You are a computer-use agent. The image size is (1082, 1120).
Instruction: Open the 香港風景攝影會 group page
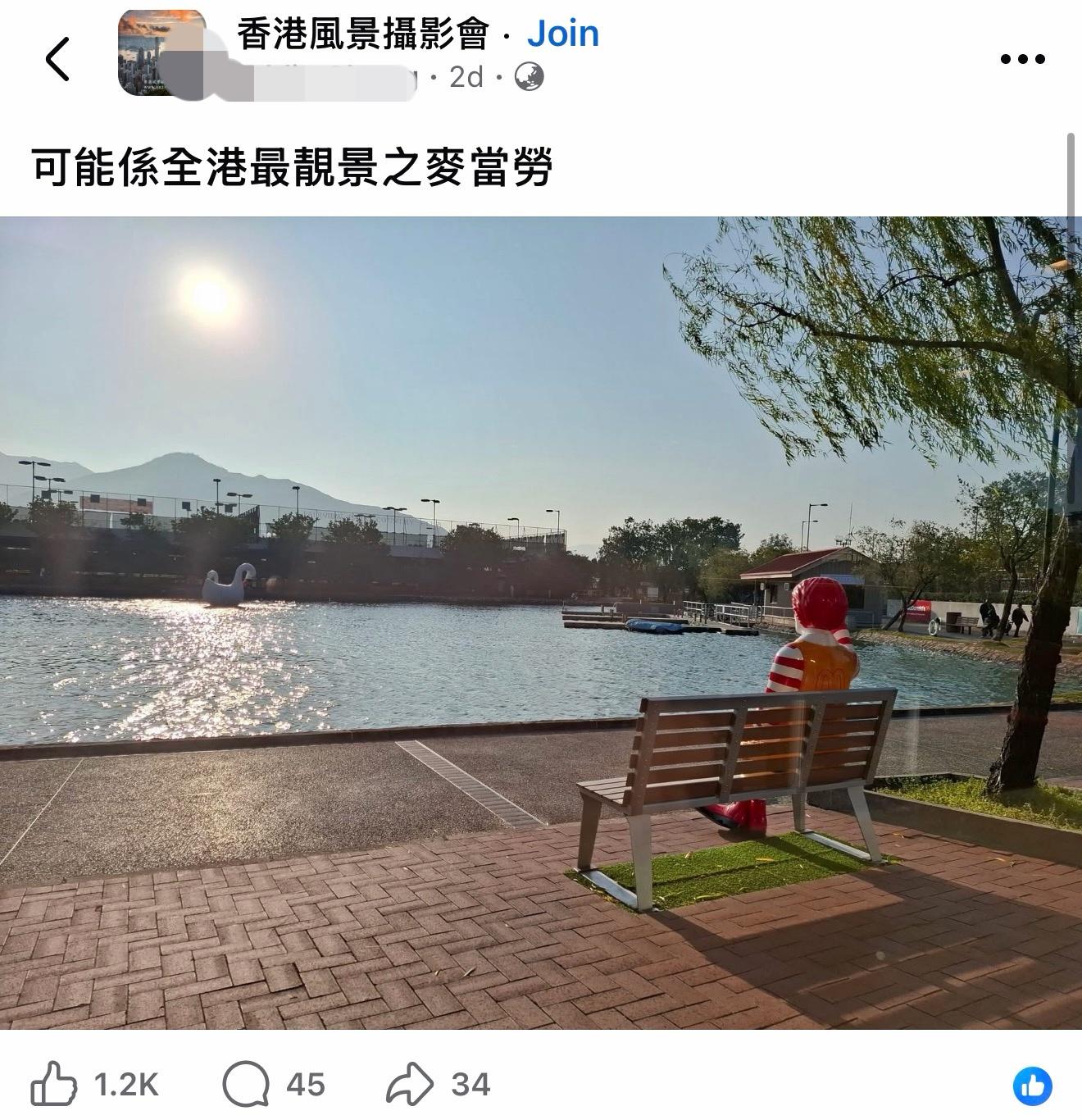pyautogui.click(x=362, y=34)
